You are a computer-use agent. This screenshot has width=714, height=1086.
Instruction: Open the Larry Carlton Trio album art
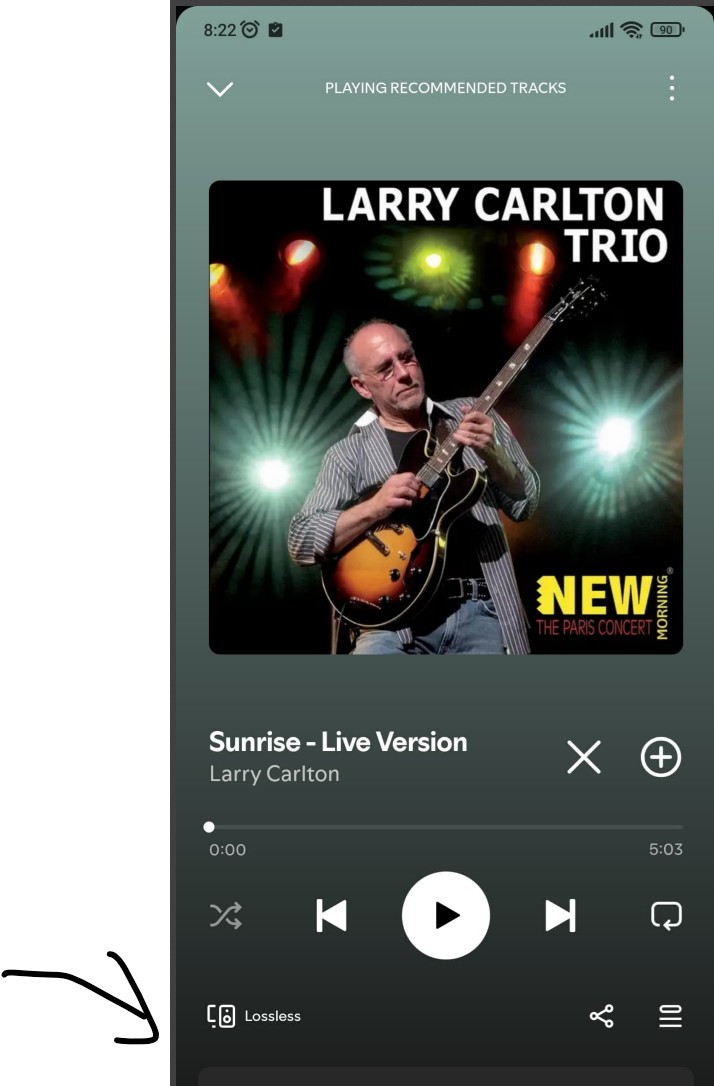(446, 417)
